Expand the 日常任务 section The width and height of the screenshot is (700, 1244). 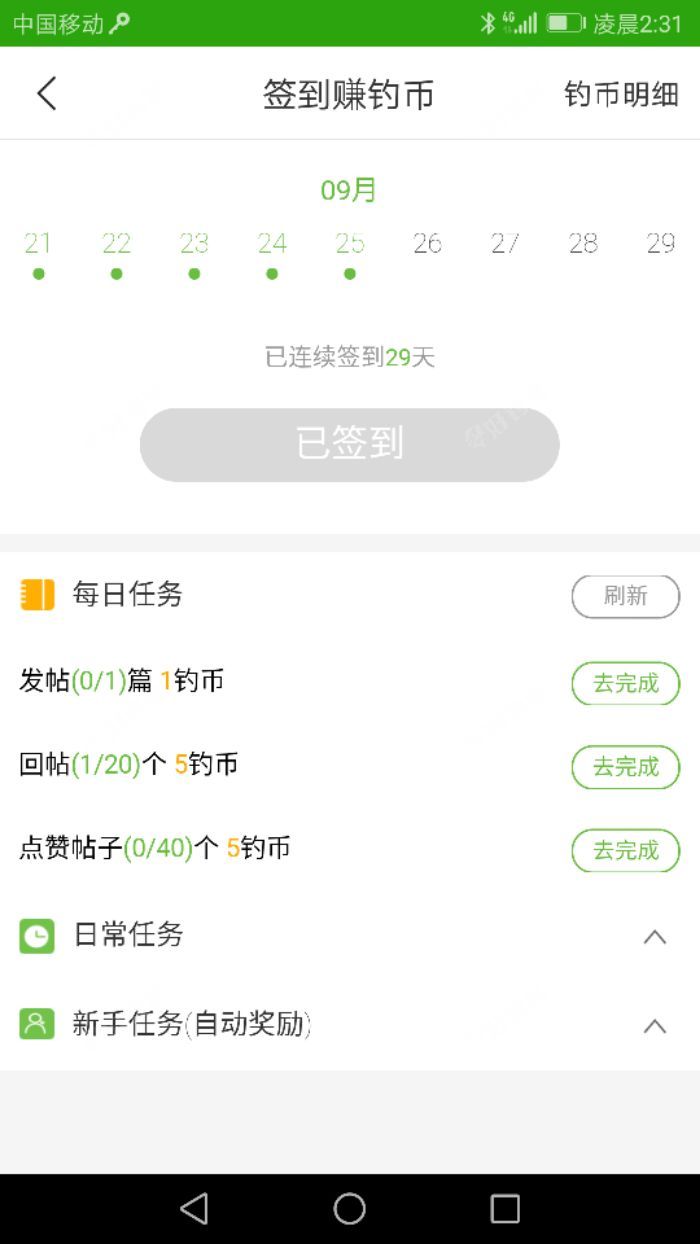point(654,937)
